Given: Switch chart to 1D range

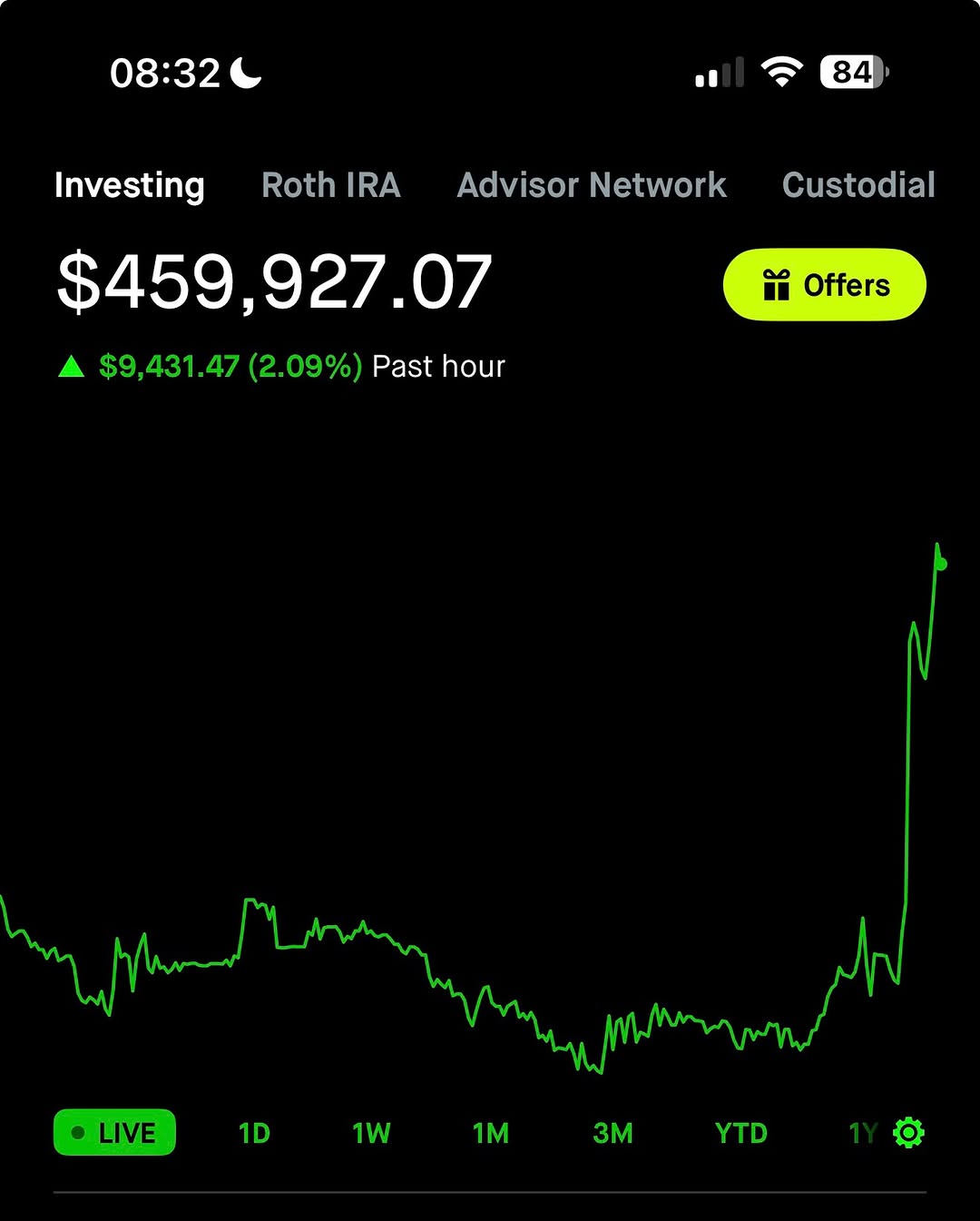Looking at the screenshot, I should point(254,1133).
